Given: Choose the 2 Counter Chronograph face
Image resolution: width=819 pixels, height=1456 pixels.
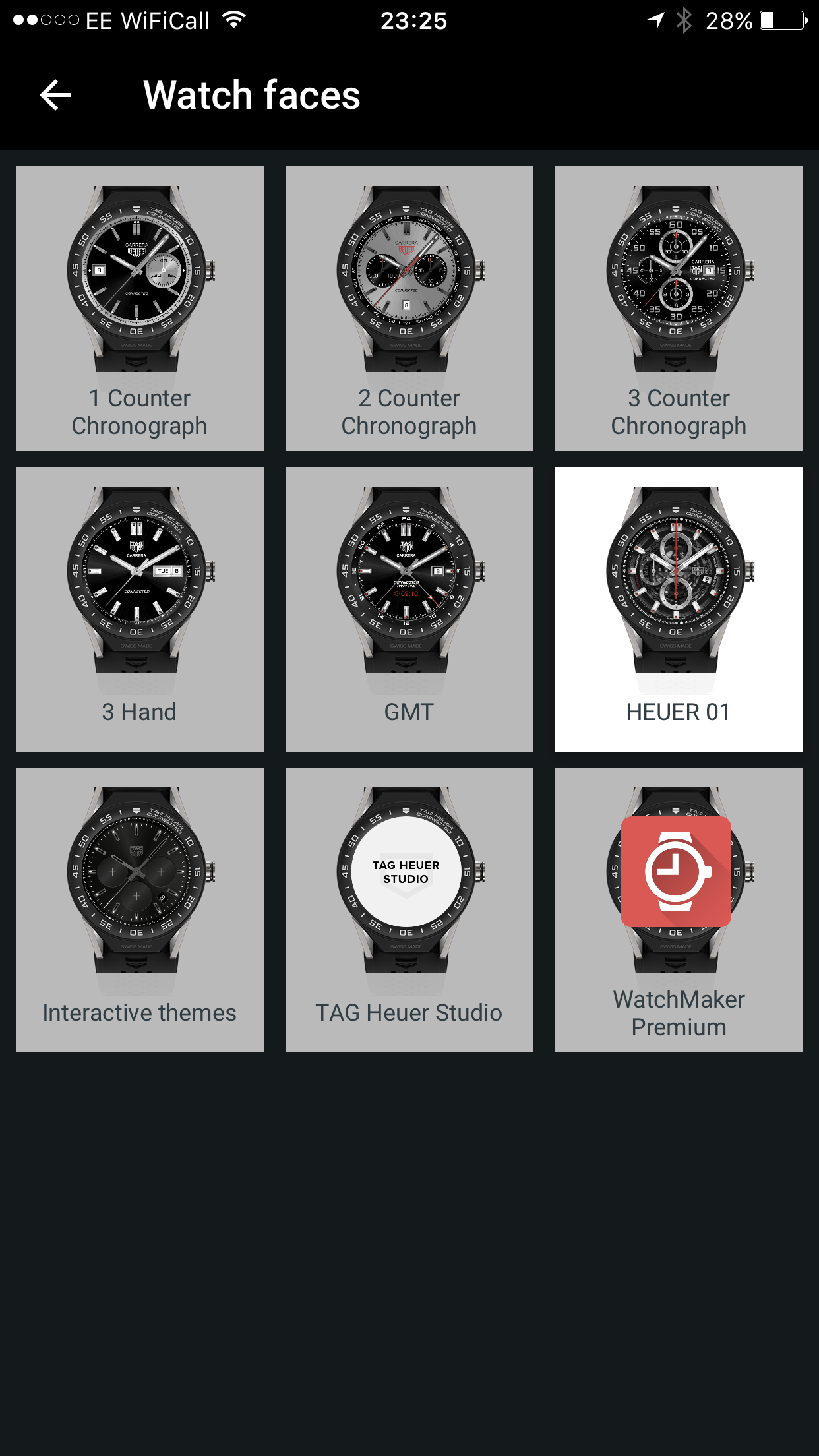Looking at the screenshot, I should point(409,308).
